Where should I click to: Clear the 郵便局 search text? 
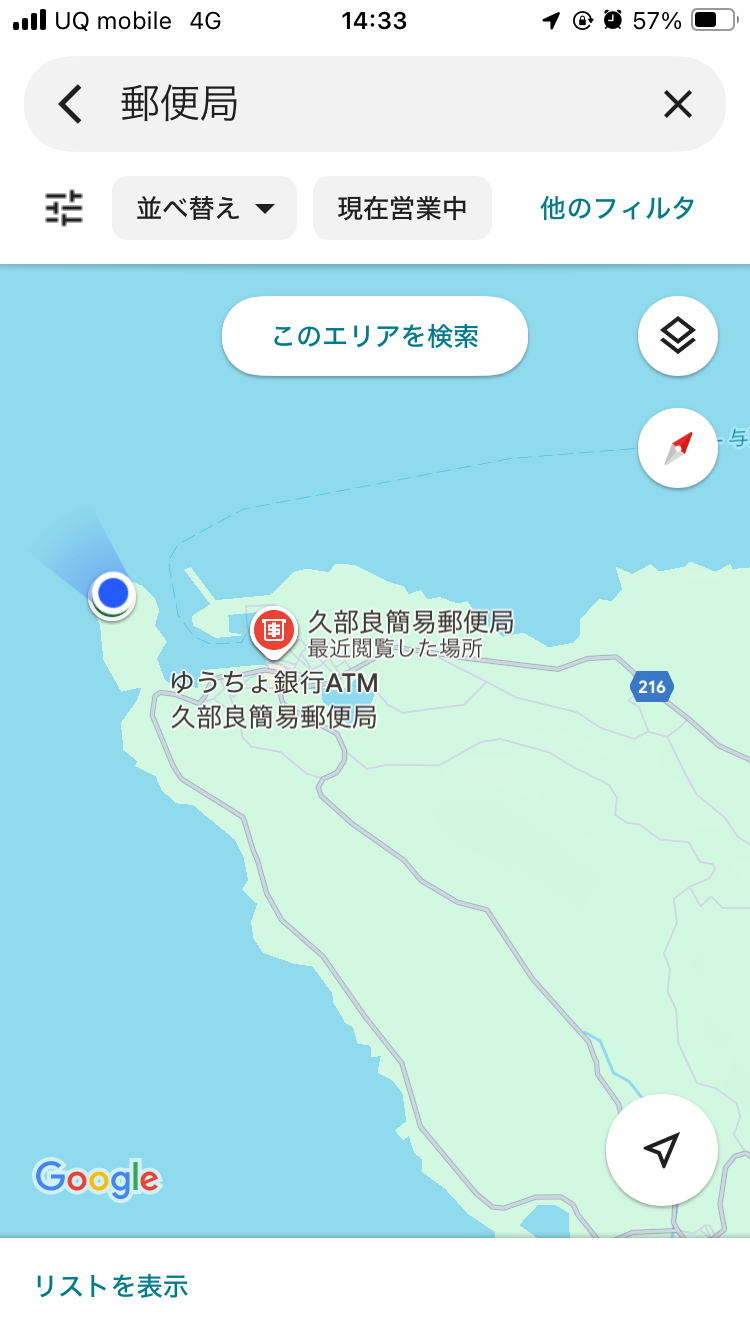pos(677,104)
